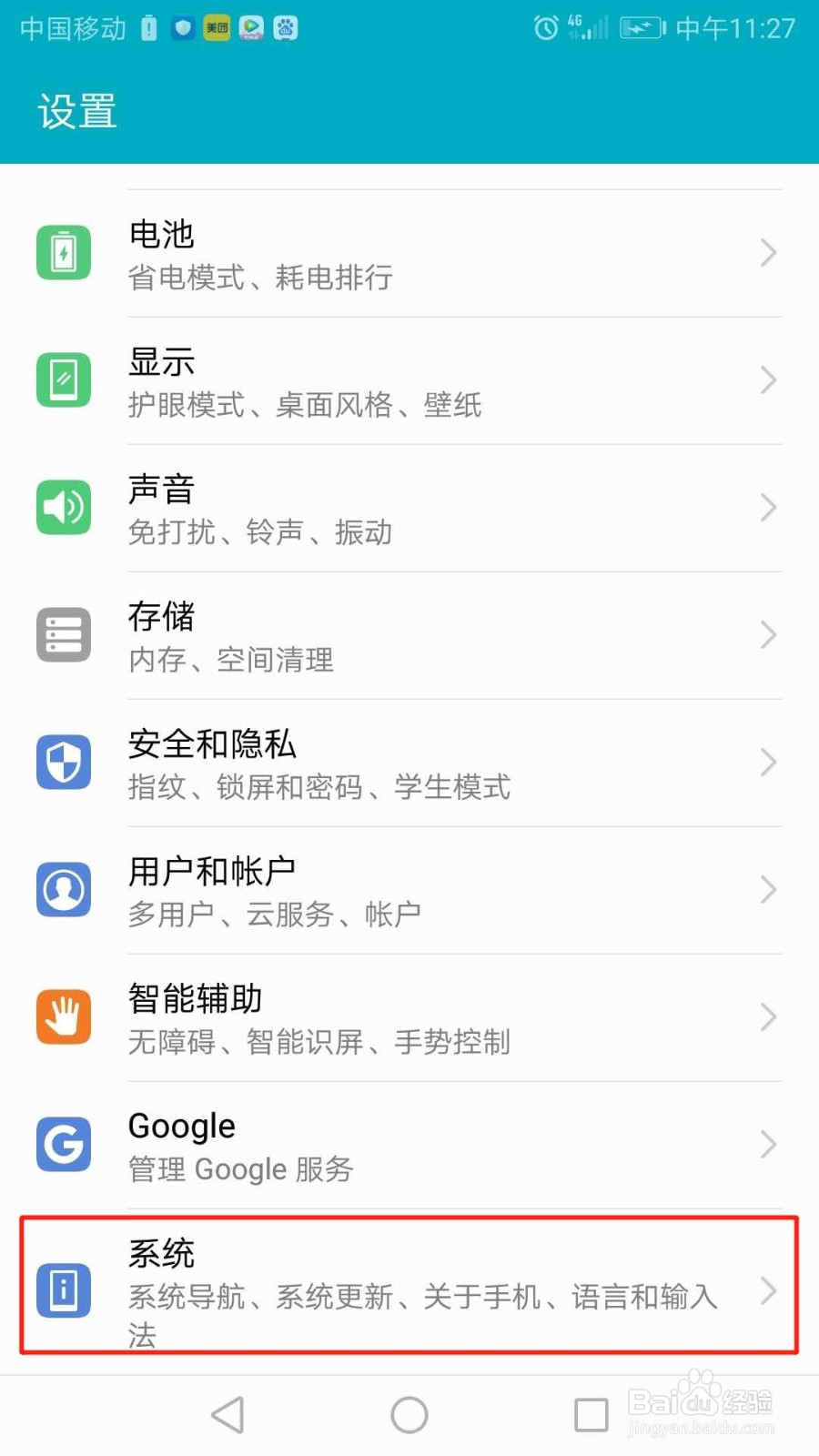Expand the 电池 row chevron

[767, 252]
